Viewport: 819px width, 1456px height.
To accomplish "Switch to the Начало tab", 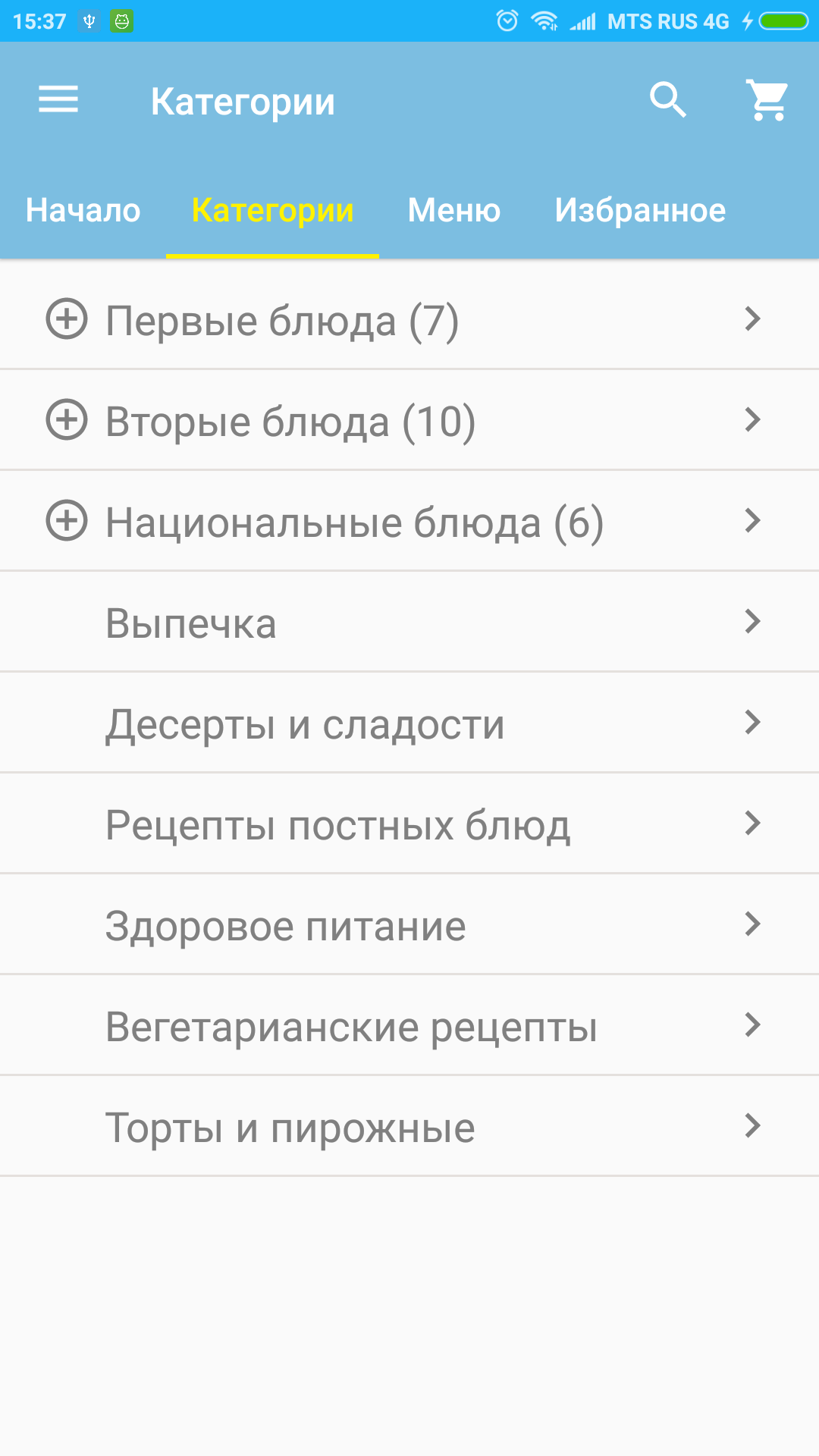I will 83,210.
